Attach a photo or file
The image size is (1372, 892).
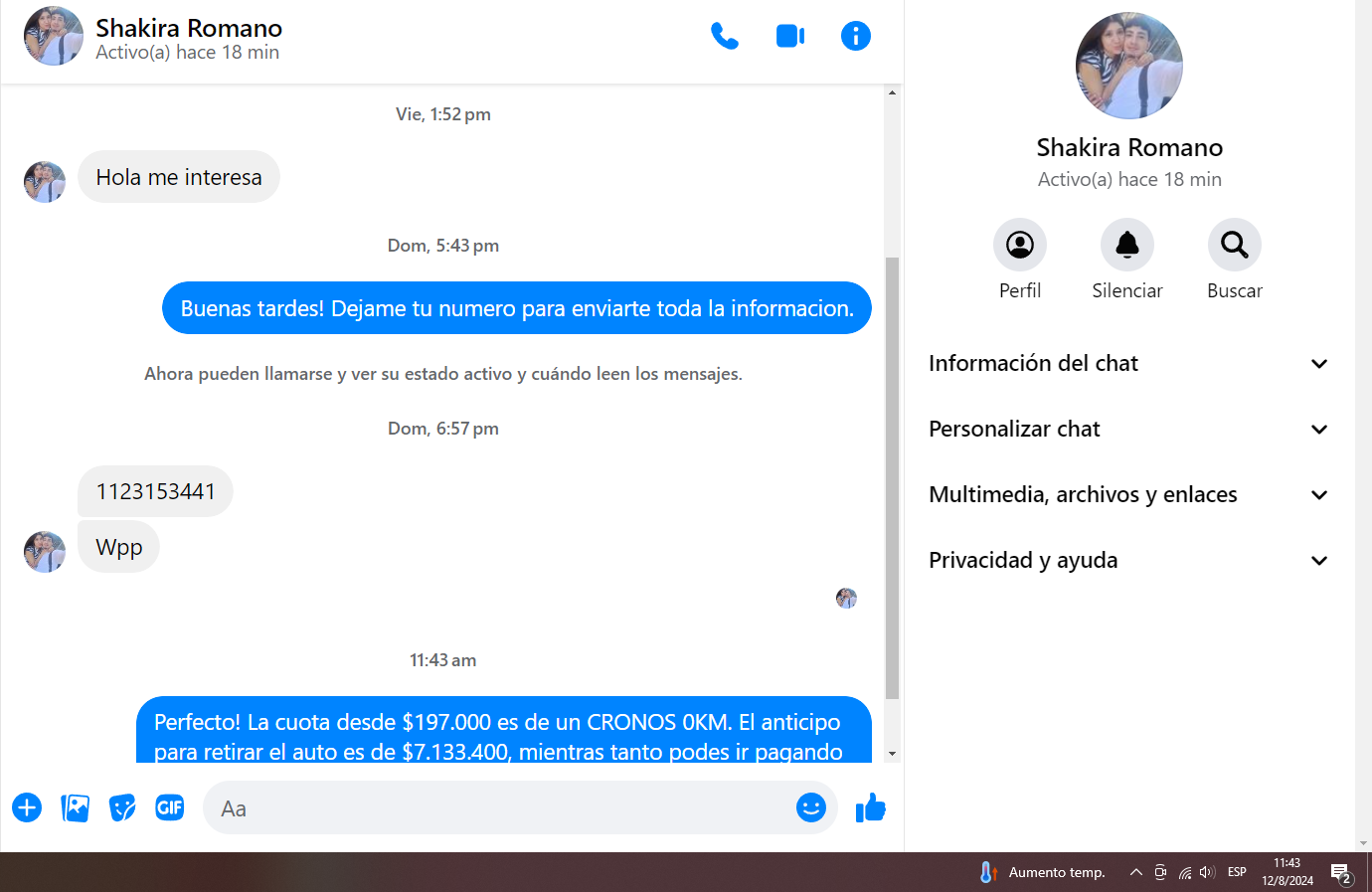coord(75,807)
